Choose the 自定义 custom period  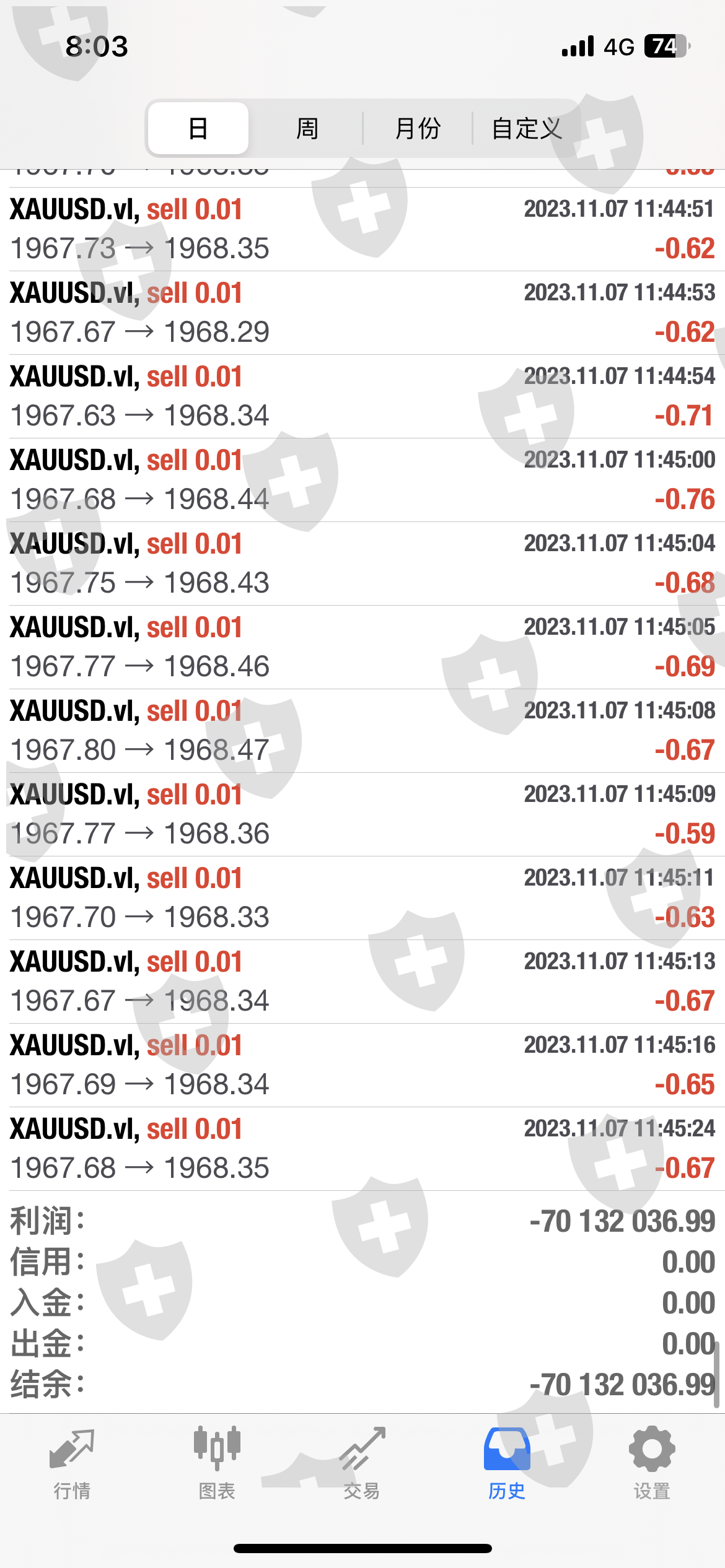(527, 128)
